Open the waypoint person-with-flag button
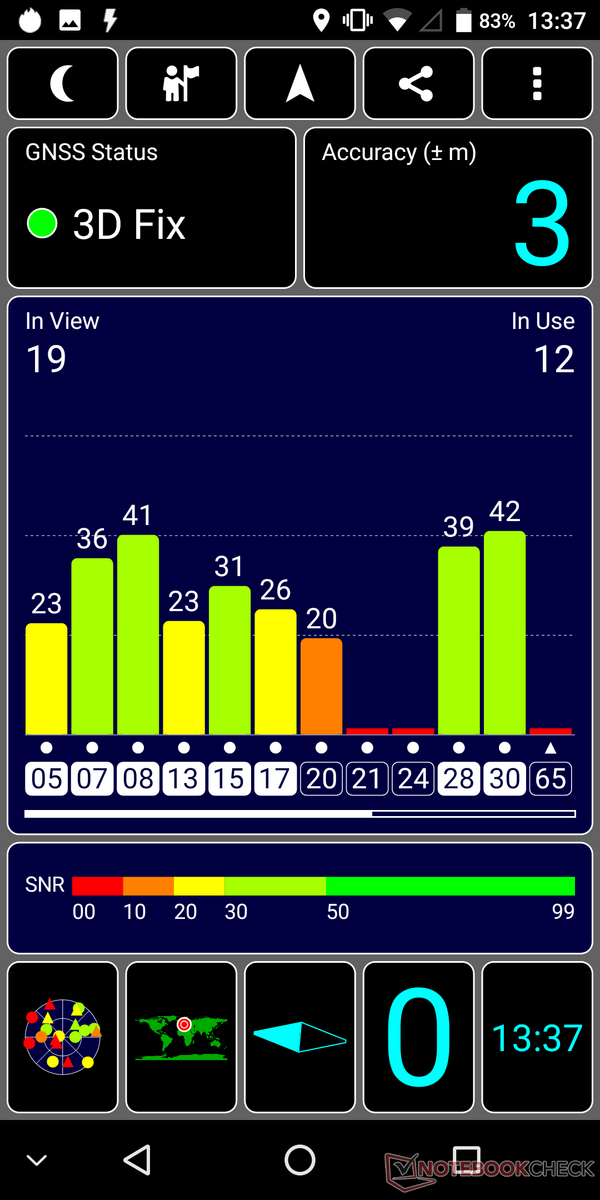Screen dimensions: 600x1200 coord(181,85)
